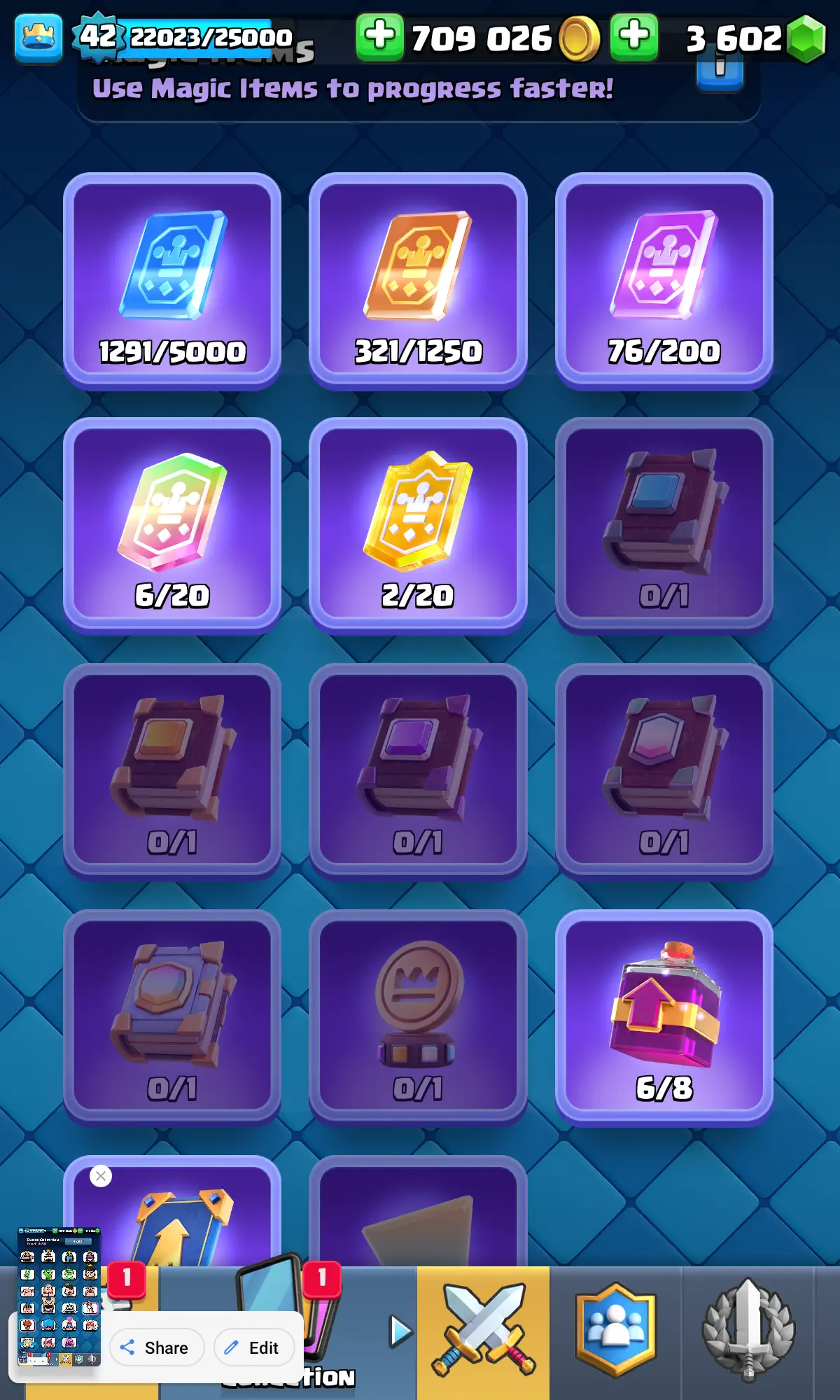Select the gold champion wild card 2/20
The width and height of the screenshot is (840, 1400).
[418, 525]
